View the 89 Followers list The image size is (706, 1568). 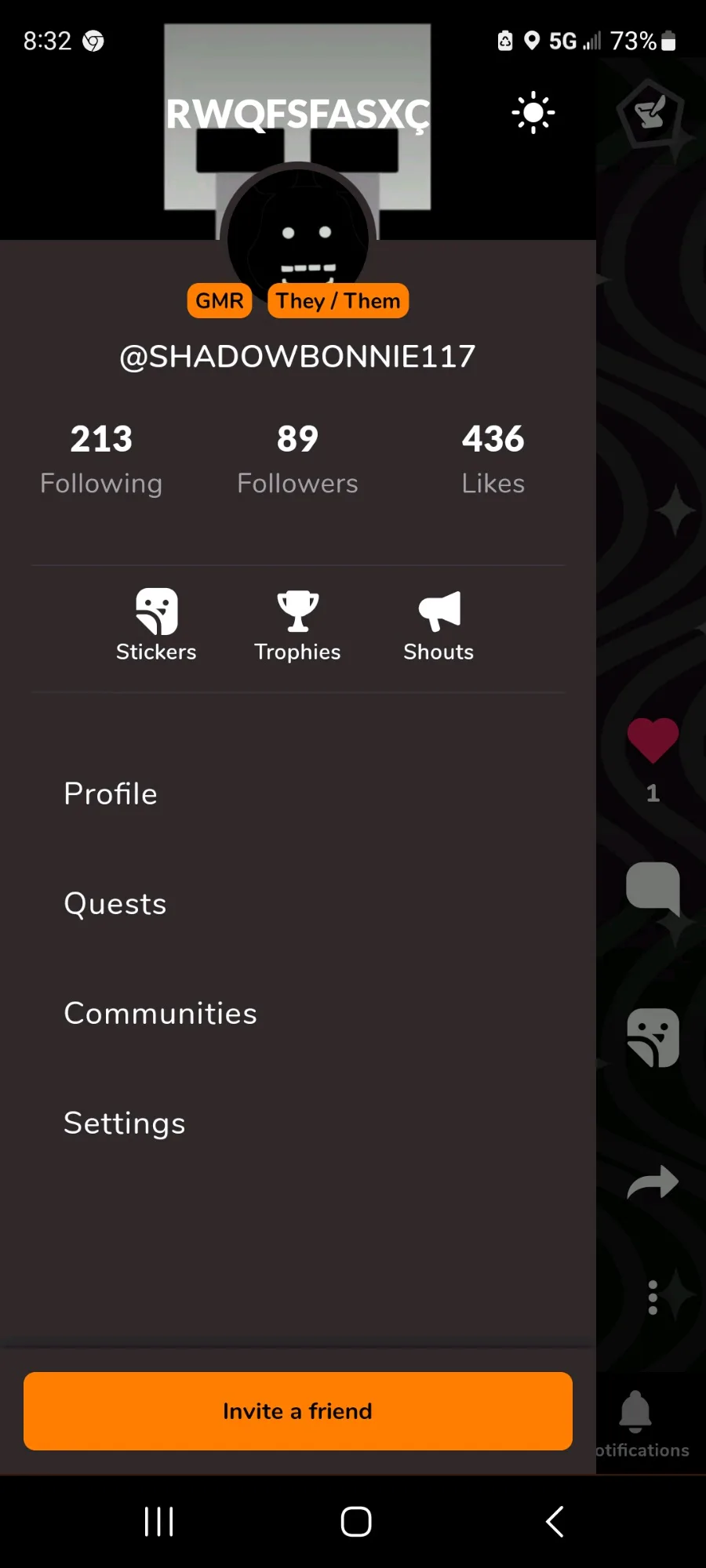coord(297,459)
